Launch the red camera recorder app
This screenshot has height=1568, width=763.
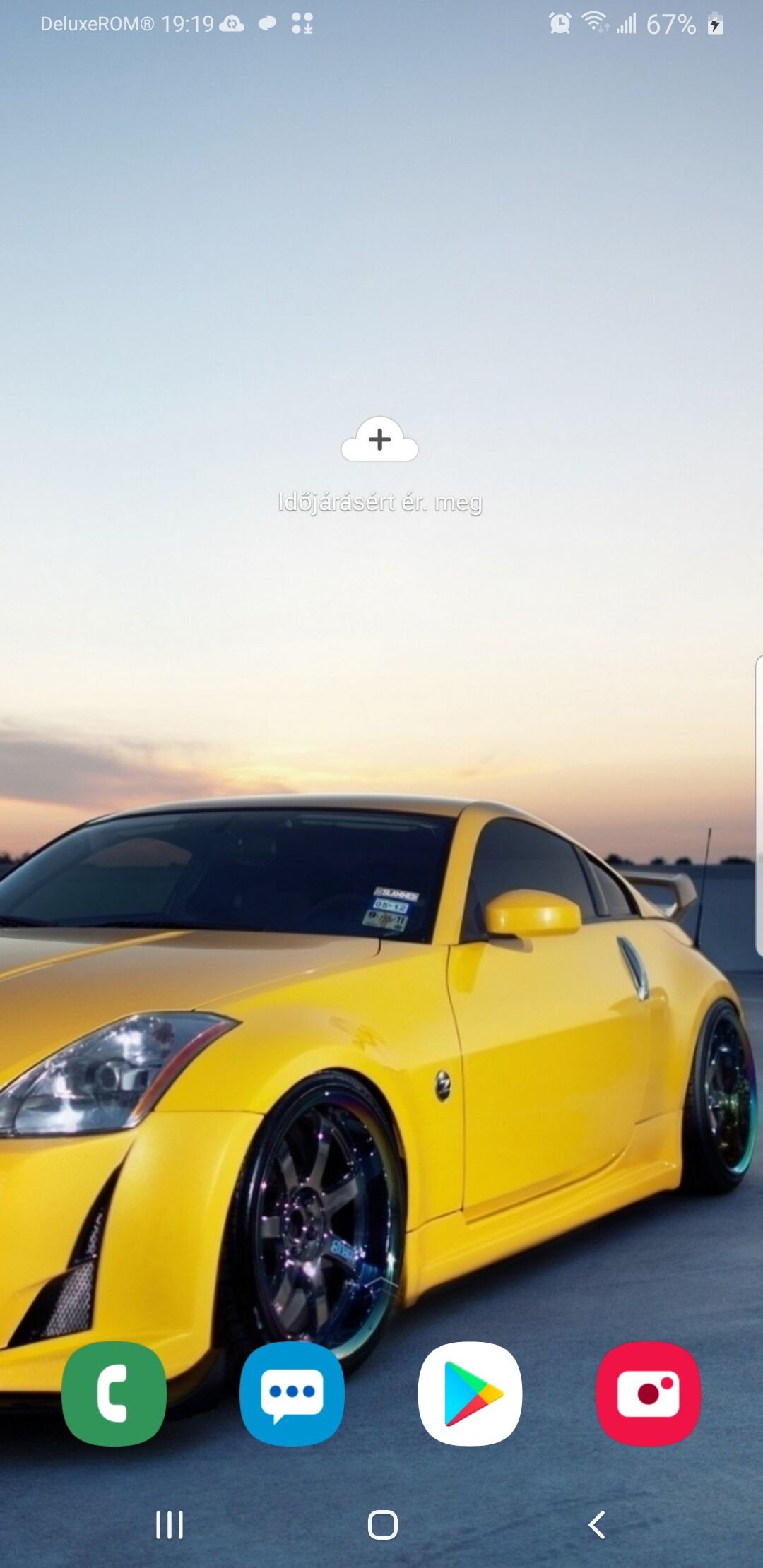(648, 1393)
